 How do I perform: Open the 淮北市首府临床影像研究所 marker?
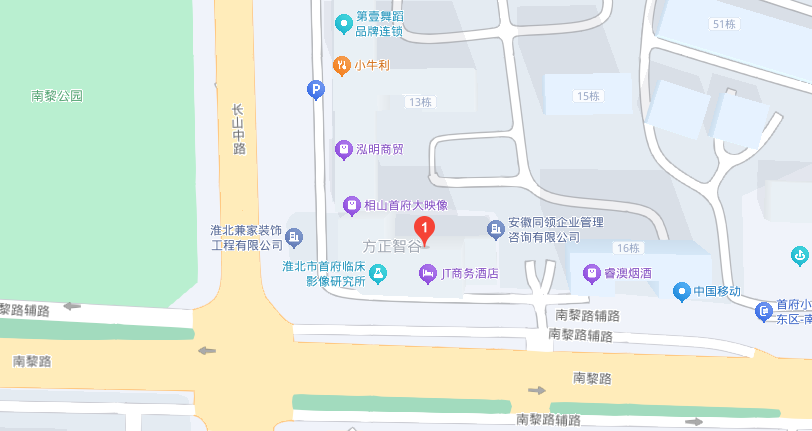[x=378, y=272]
